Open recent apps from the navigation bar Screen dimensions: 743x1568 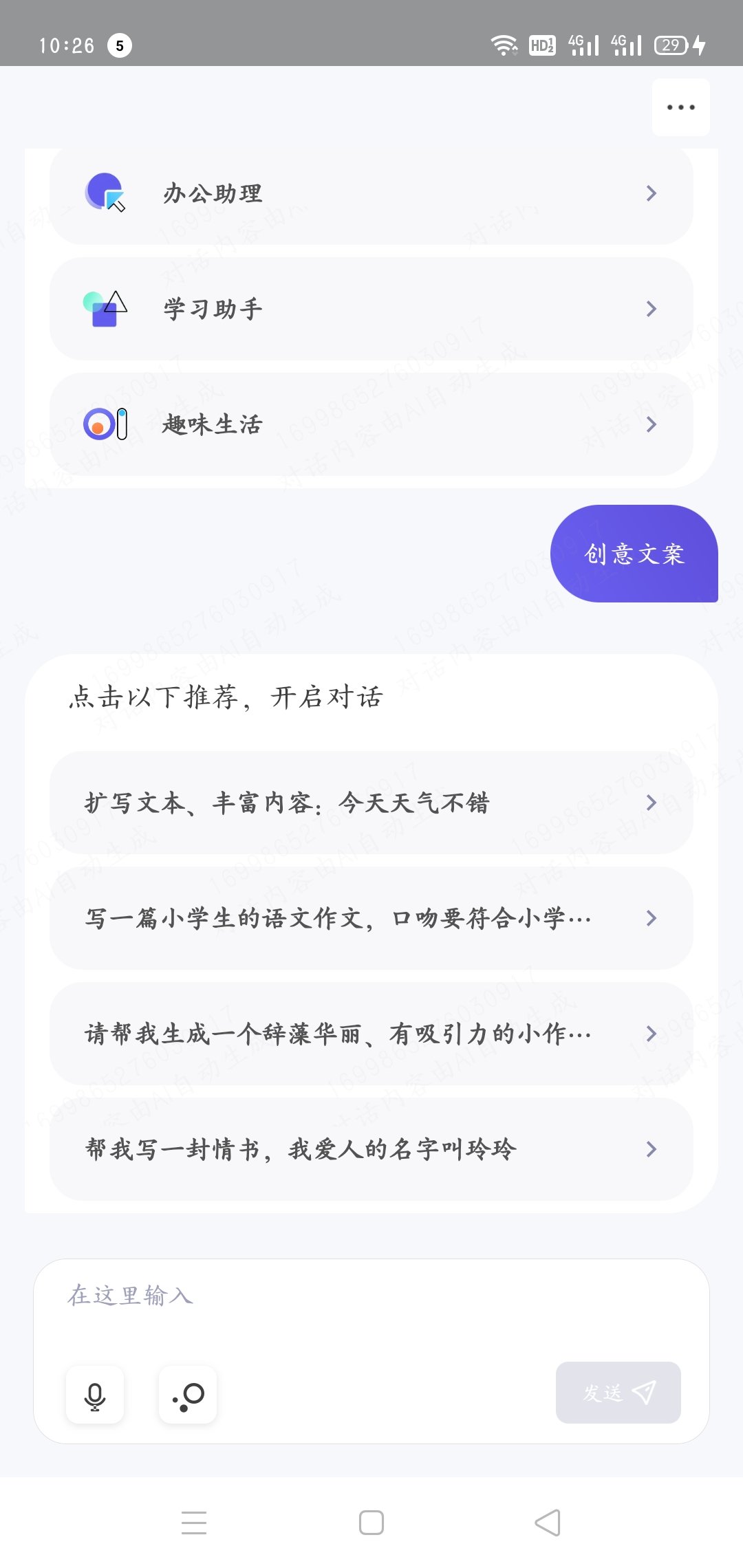coord(194,1523)
